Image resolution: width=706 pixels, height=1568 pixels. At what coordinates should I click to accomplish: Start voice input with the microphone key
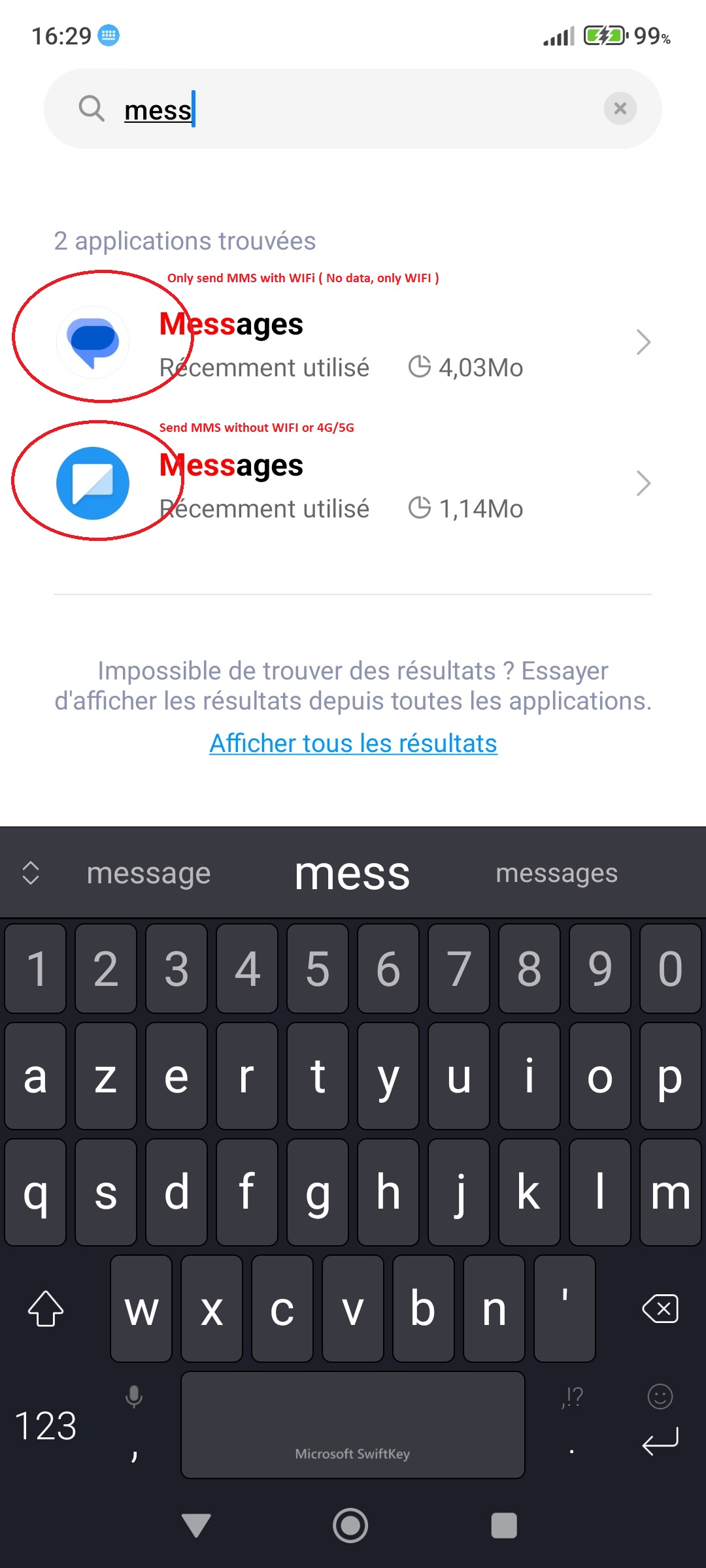(134, 1397)
